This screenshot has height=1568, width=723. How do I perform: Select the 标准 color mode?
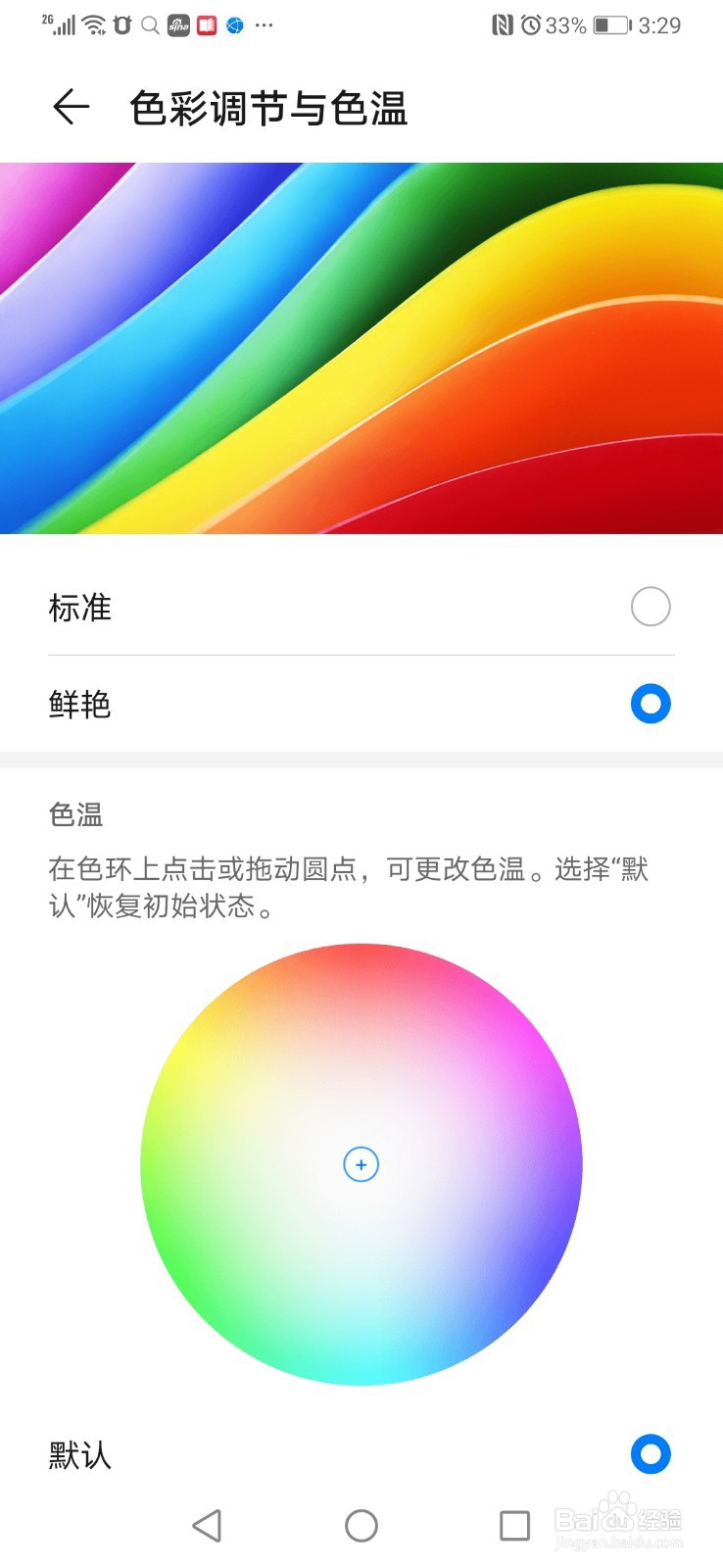point(650,608)
